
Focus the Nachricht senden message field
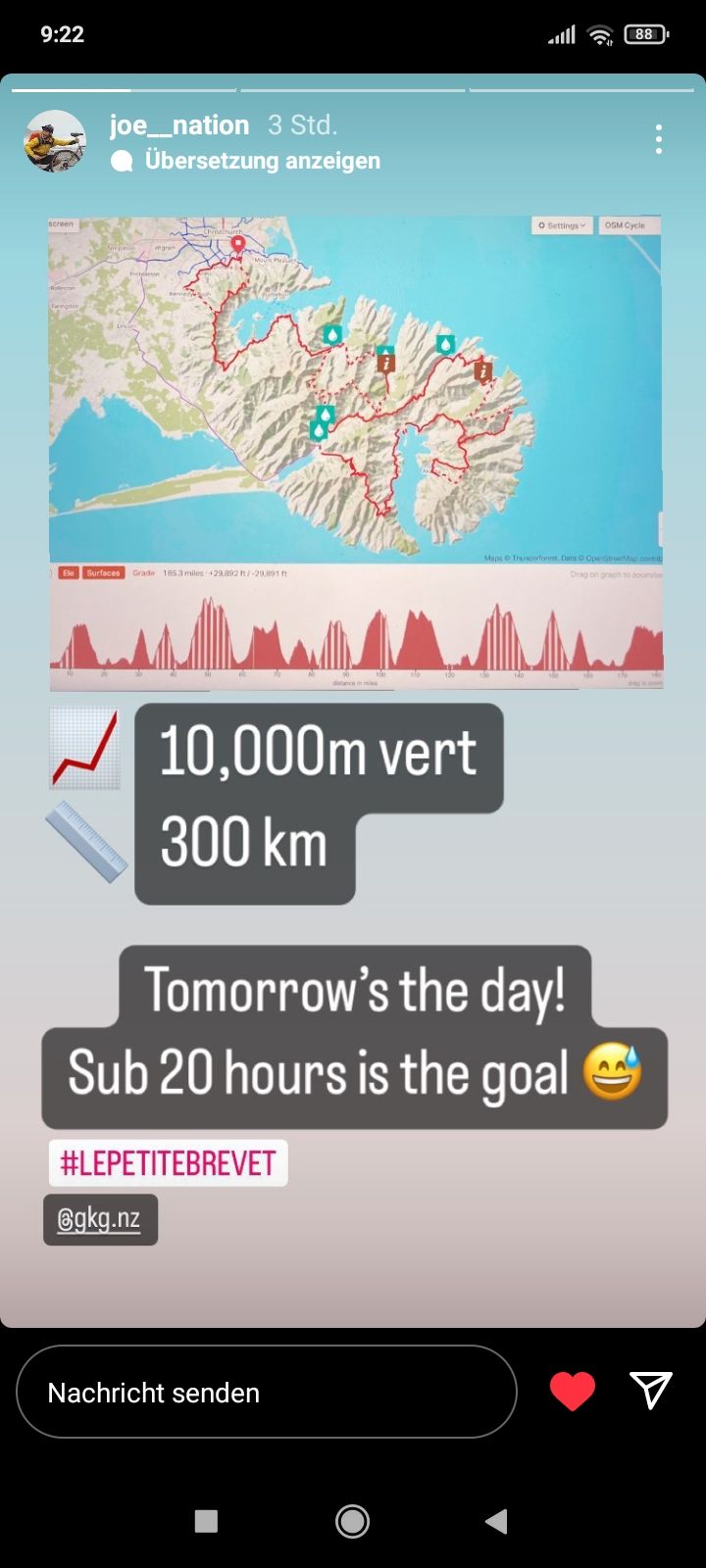(266, 1392)
